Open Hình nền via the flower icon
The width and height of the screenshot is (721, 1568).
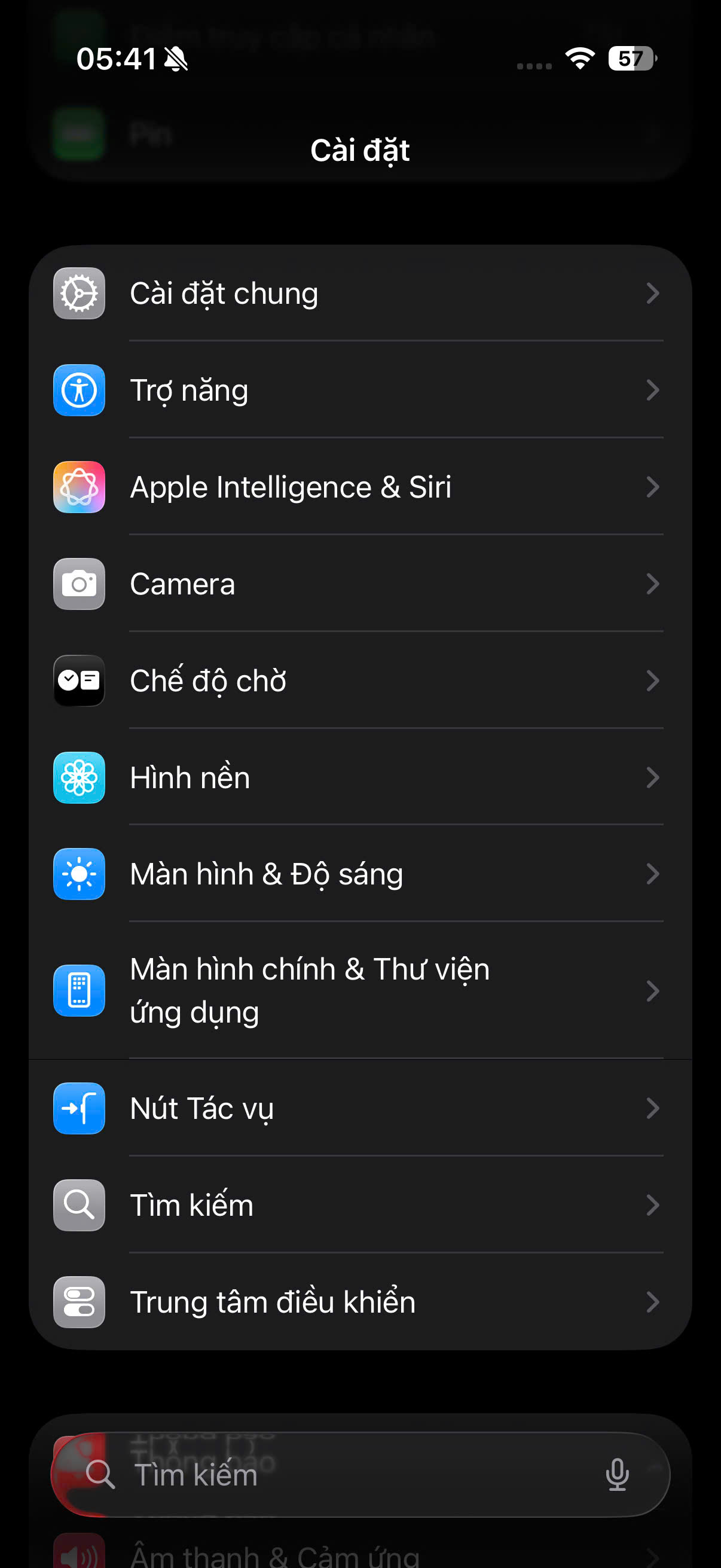click(79, 777)
